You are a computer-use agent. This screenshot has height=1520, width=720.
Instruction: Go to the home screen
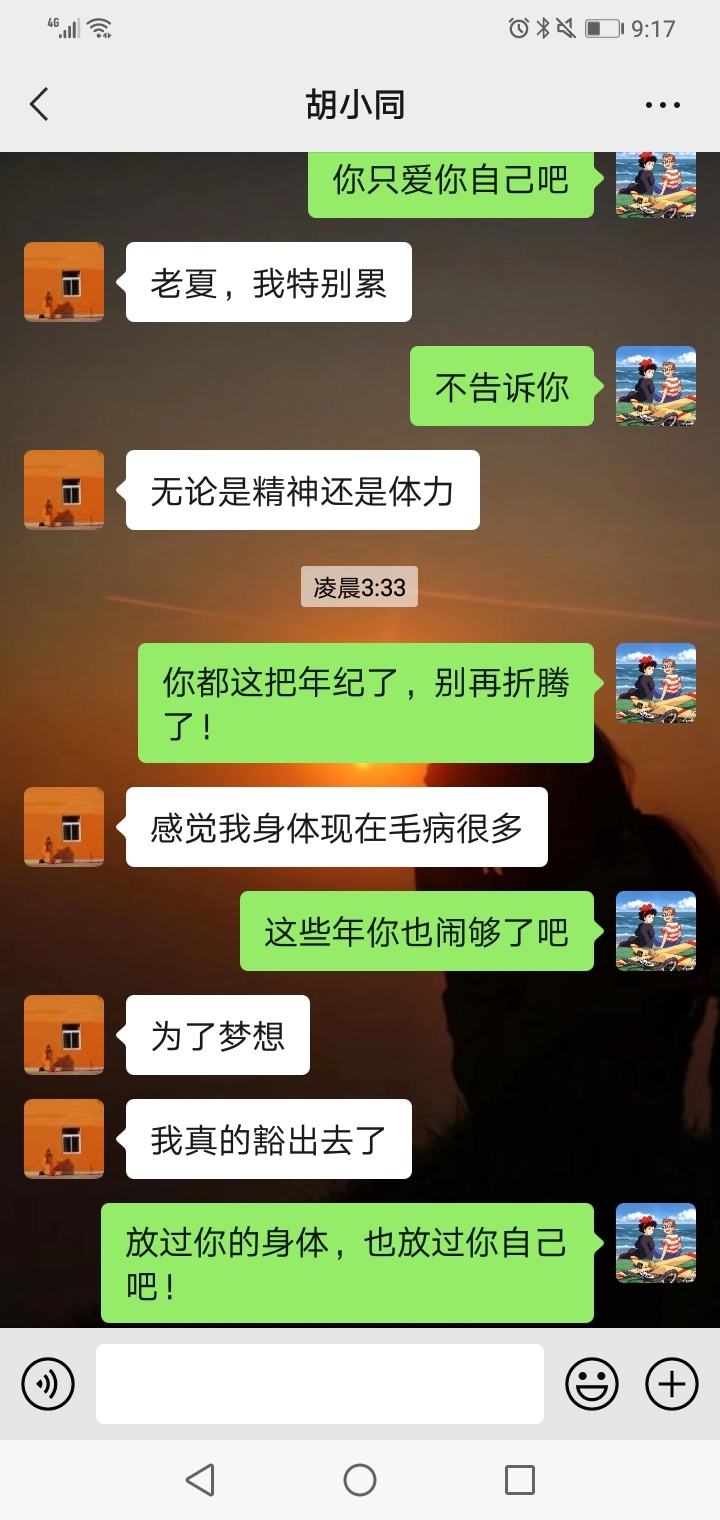pos(360,1479)
